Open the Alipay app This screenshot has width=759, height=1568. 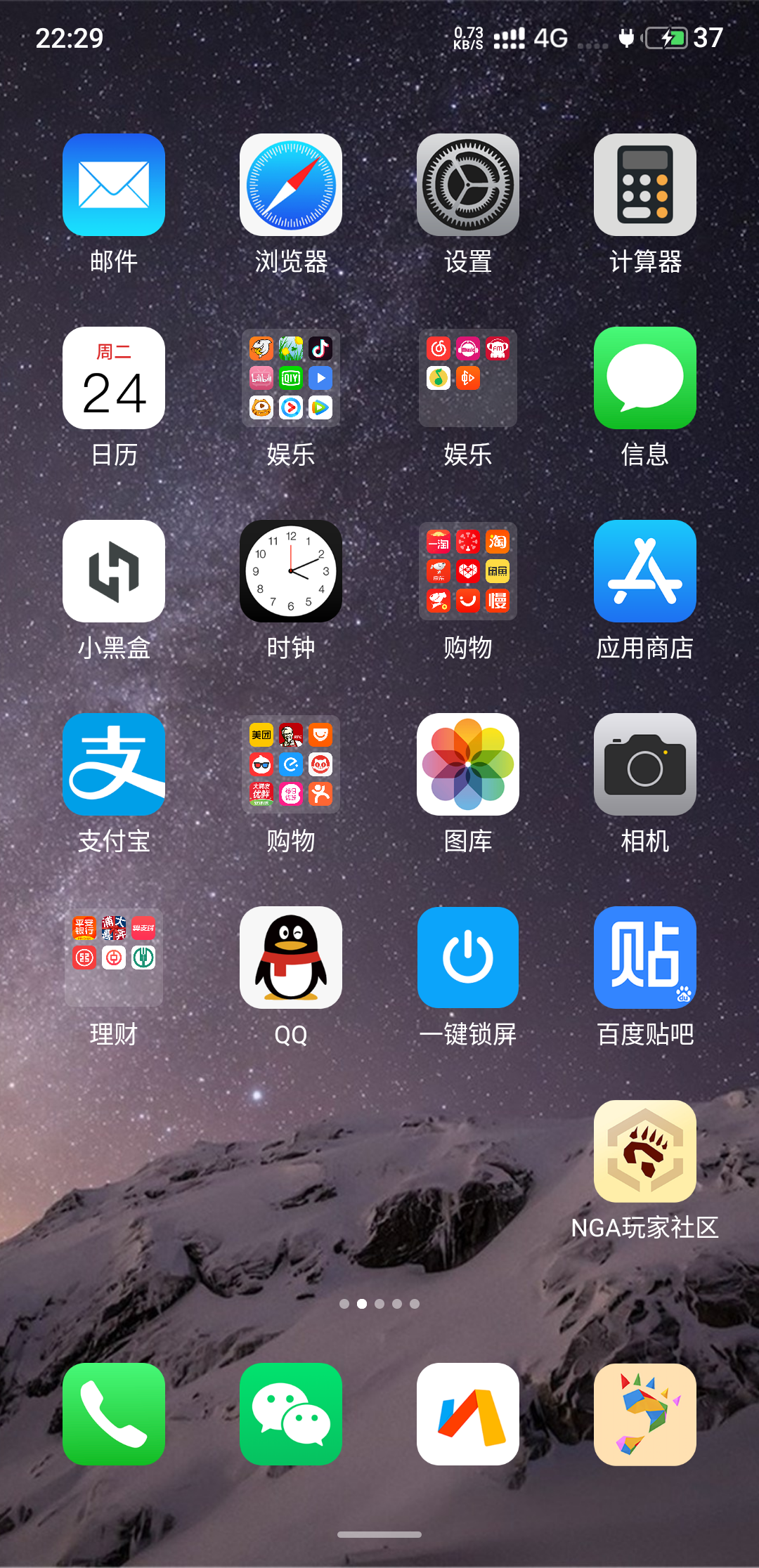[x=114, y=764]
